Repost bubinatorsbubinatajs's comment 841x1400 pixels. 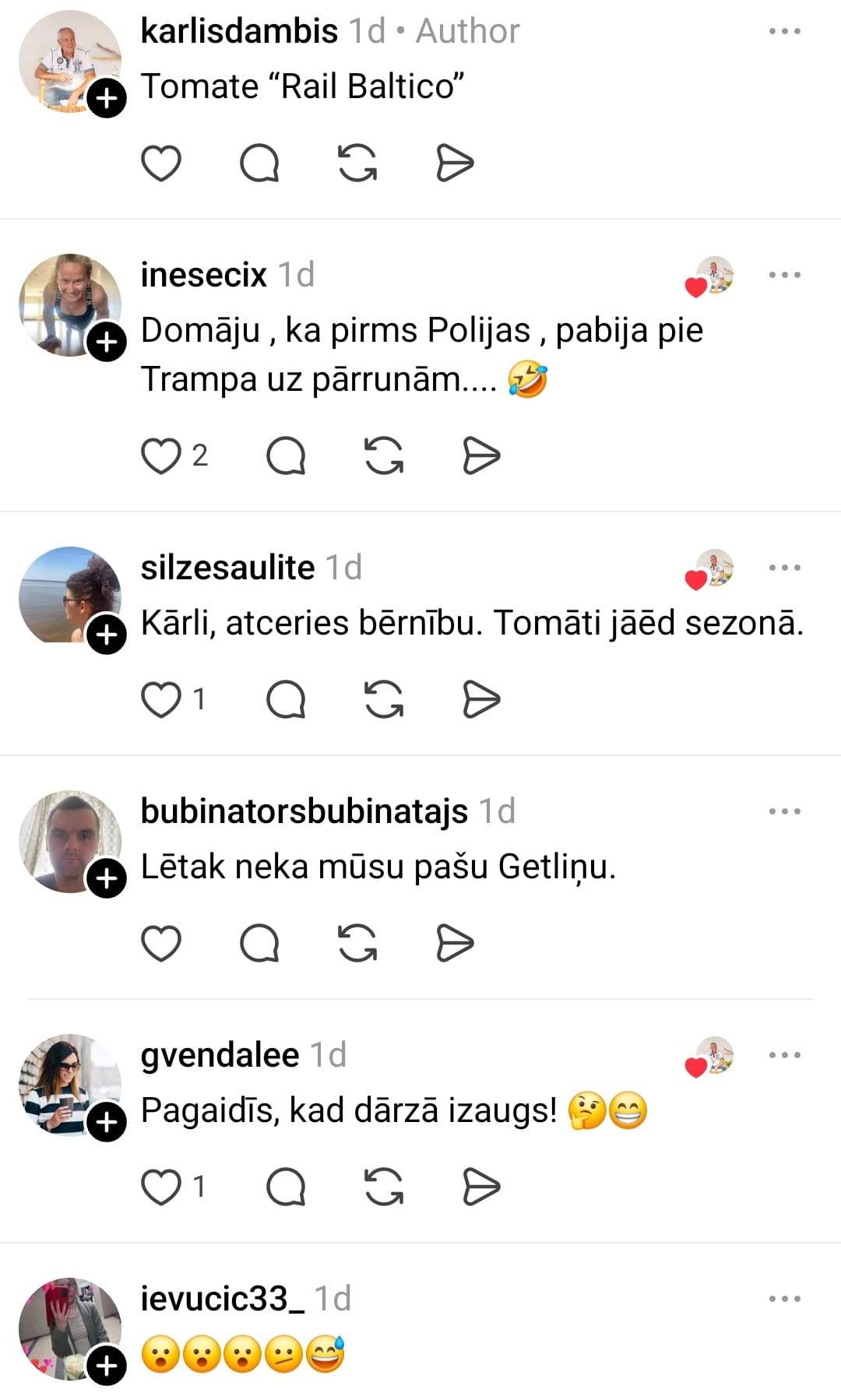tap(357, 944)
